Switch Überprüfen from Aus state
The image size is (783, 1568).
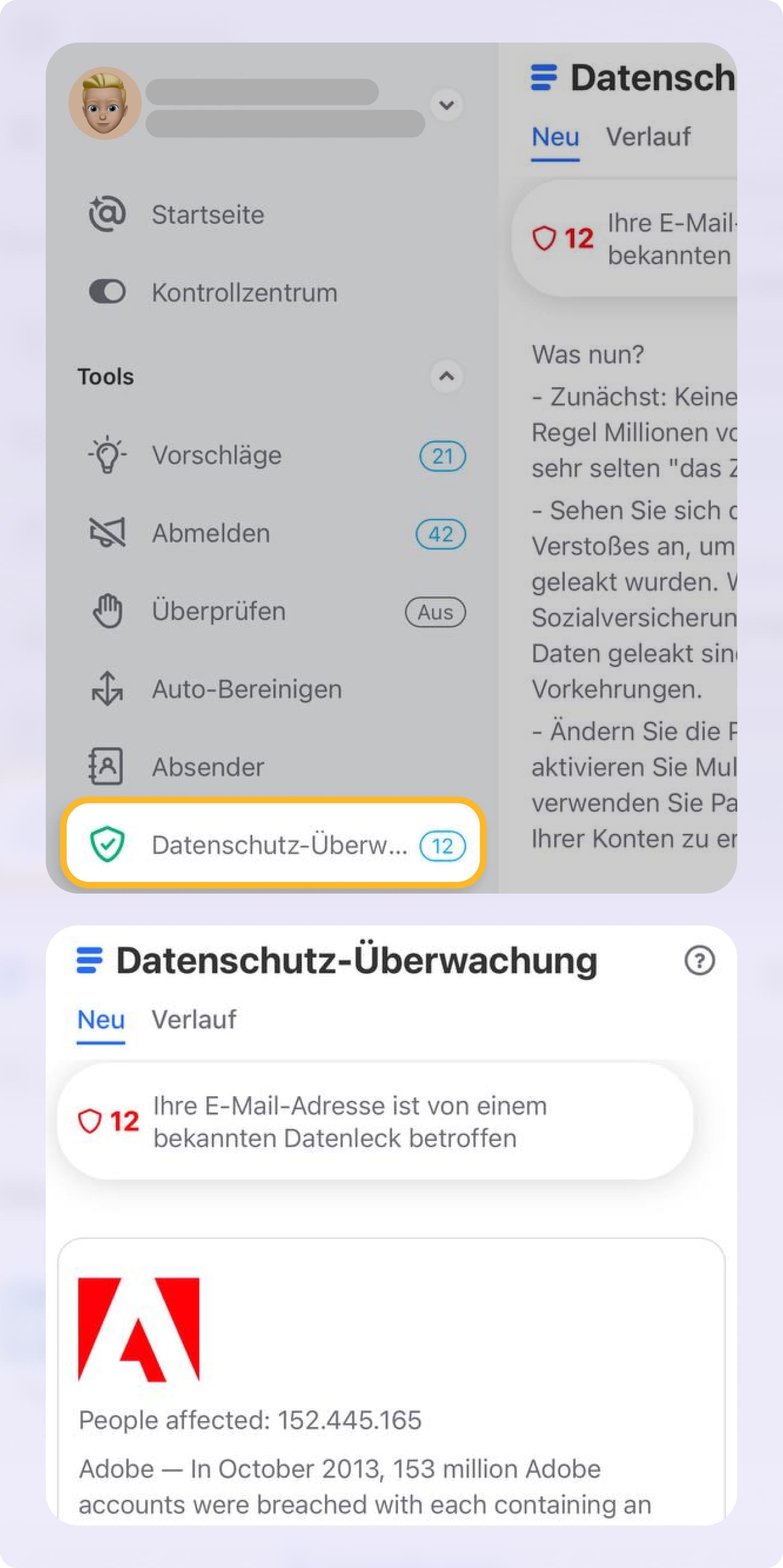[434, 612]
